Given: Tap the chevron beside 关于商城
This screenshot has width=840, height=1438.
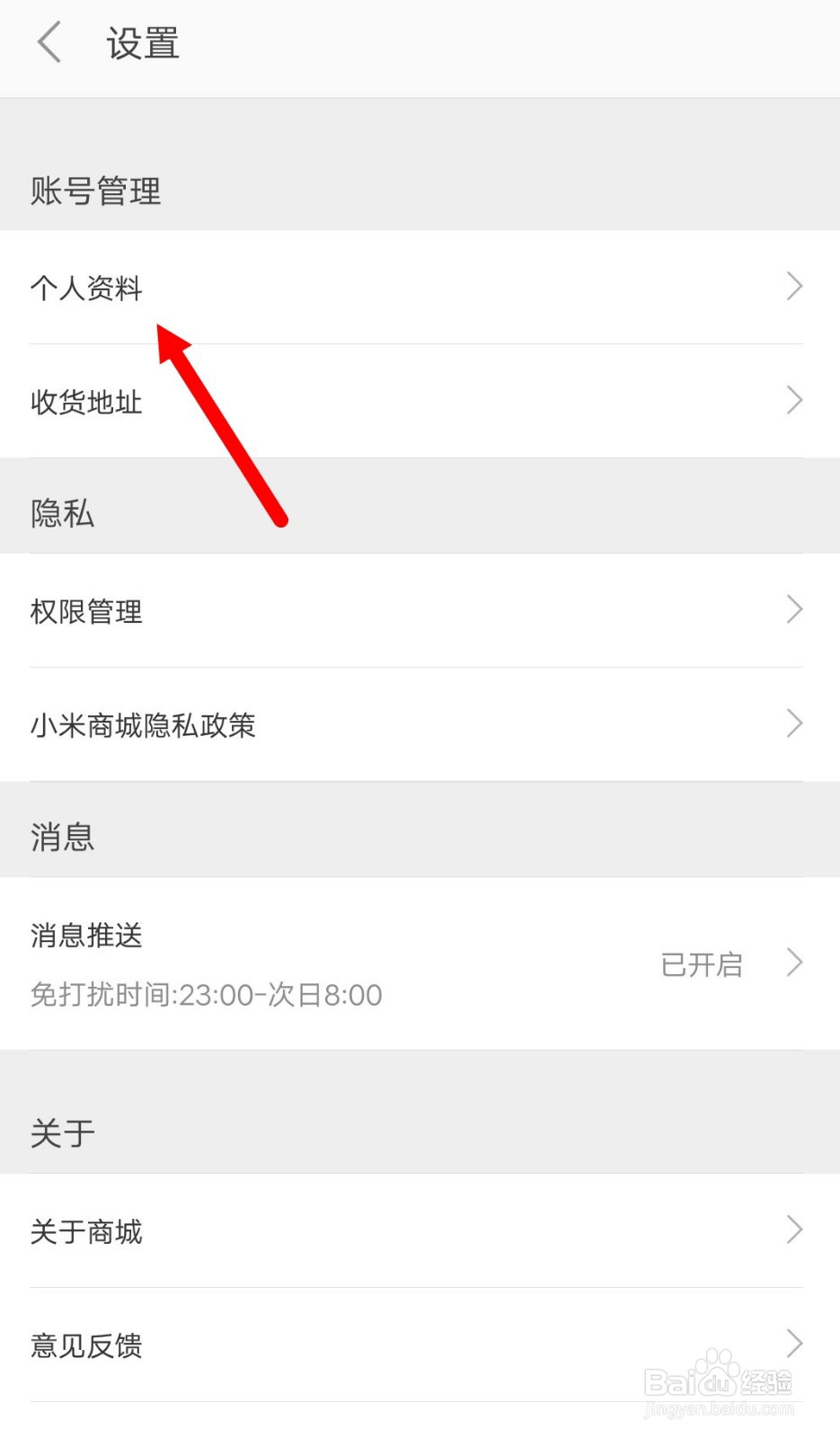Looking at the screenshot, I should [794, 1229].
